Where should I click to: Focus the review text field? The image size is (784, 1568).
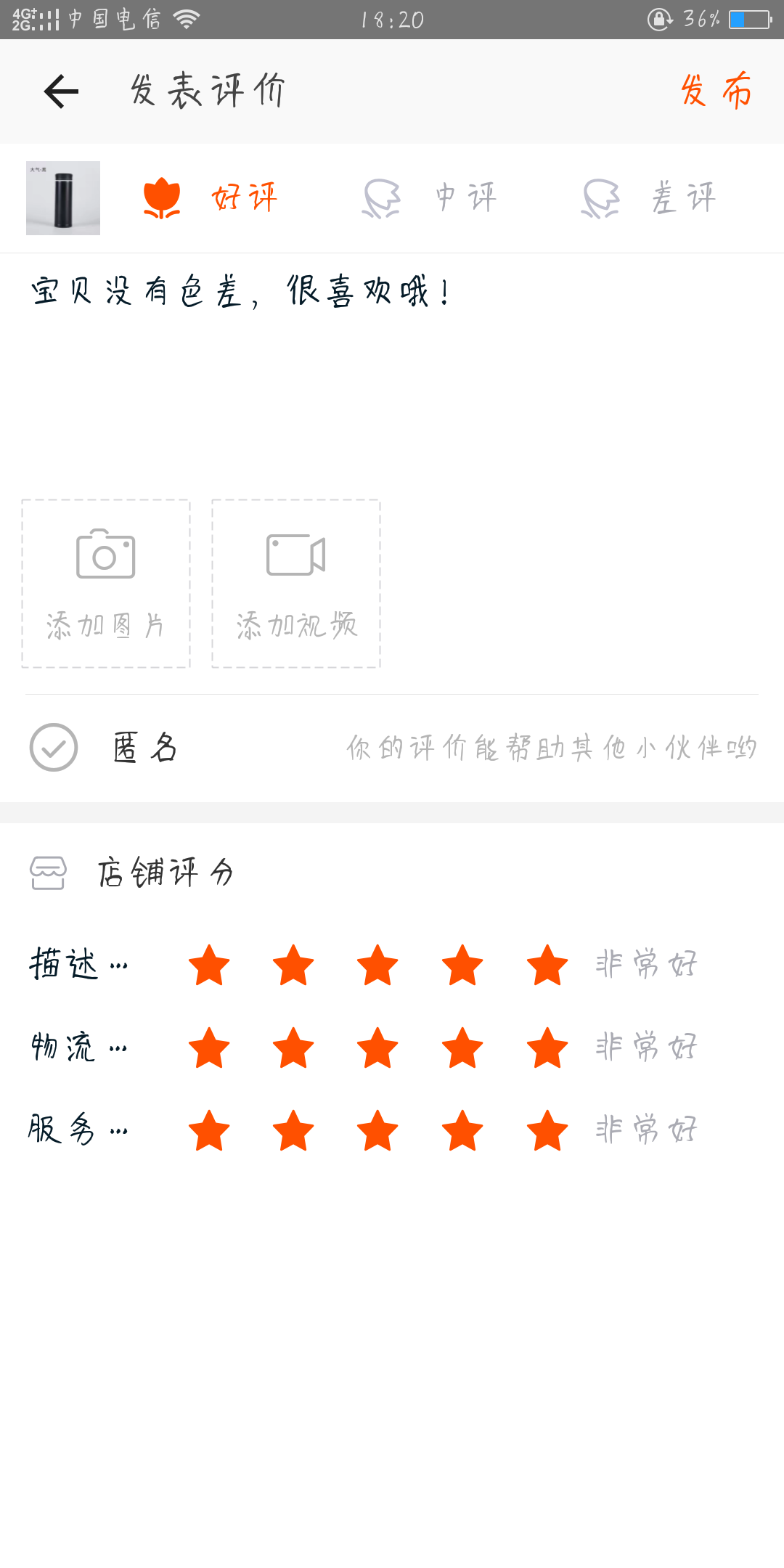(x=392, y=363)
